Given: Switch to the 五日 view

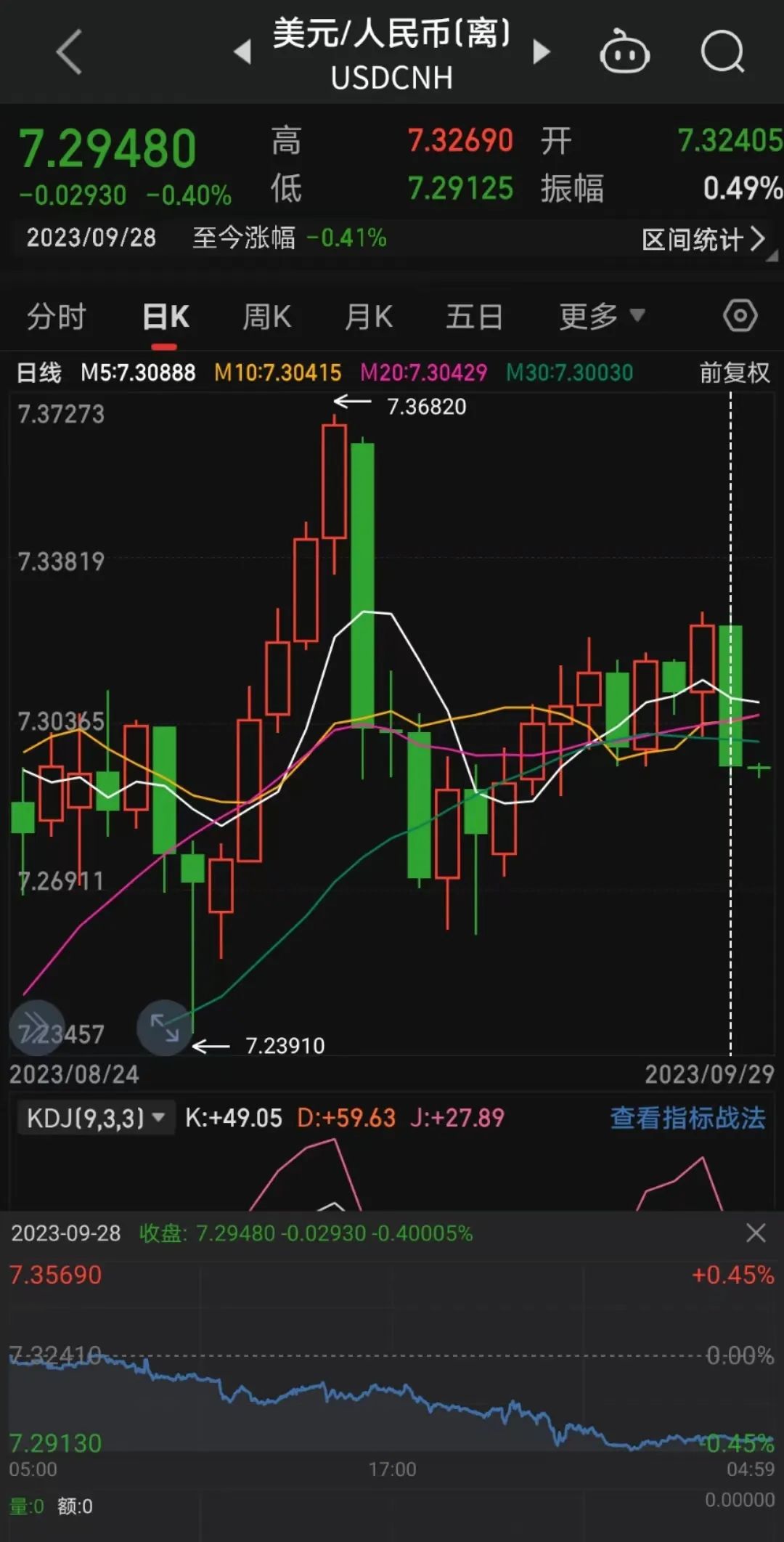Looking at the screenshot, I should click(x=474, y=317).
